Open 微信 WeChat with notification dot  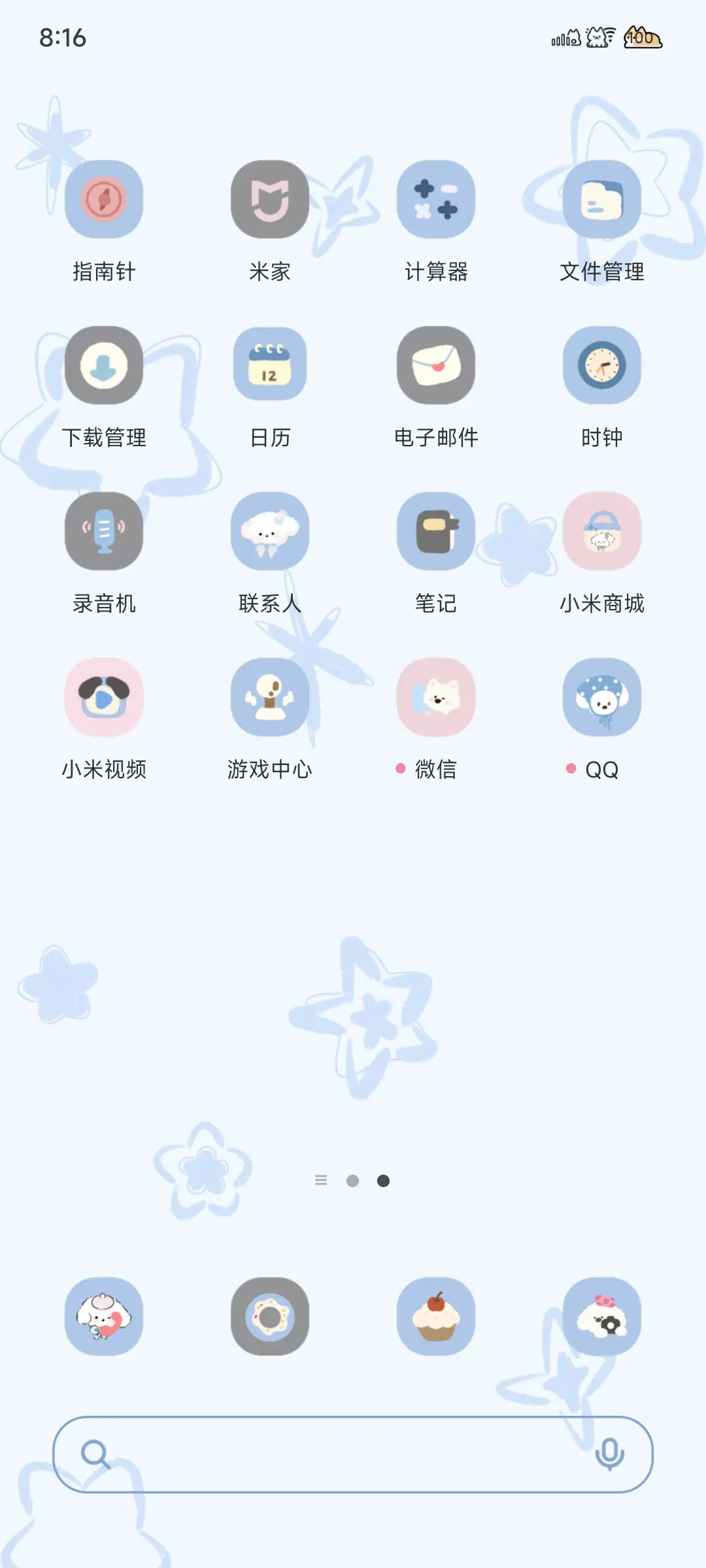(437, 696)
